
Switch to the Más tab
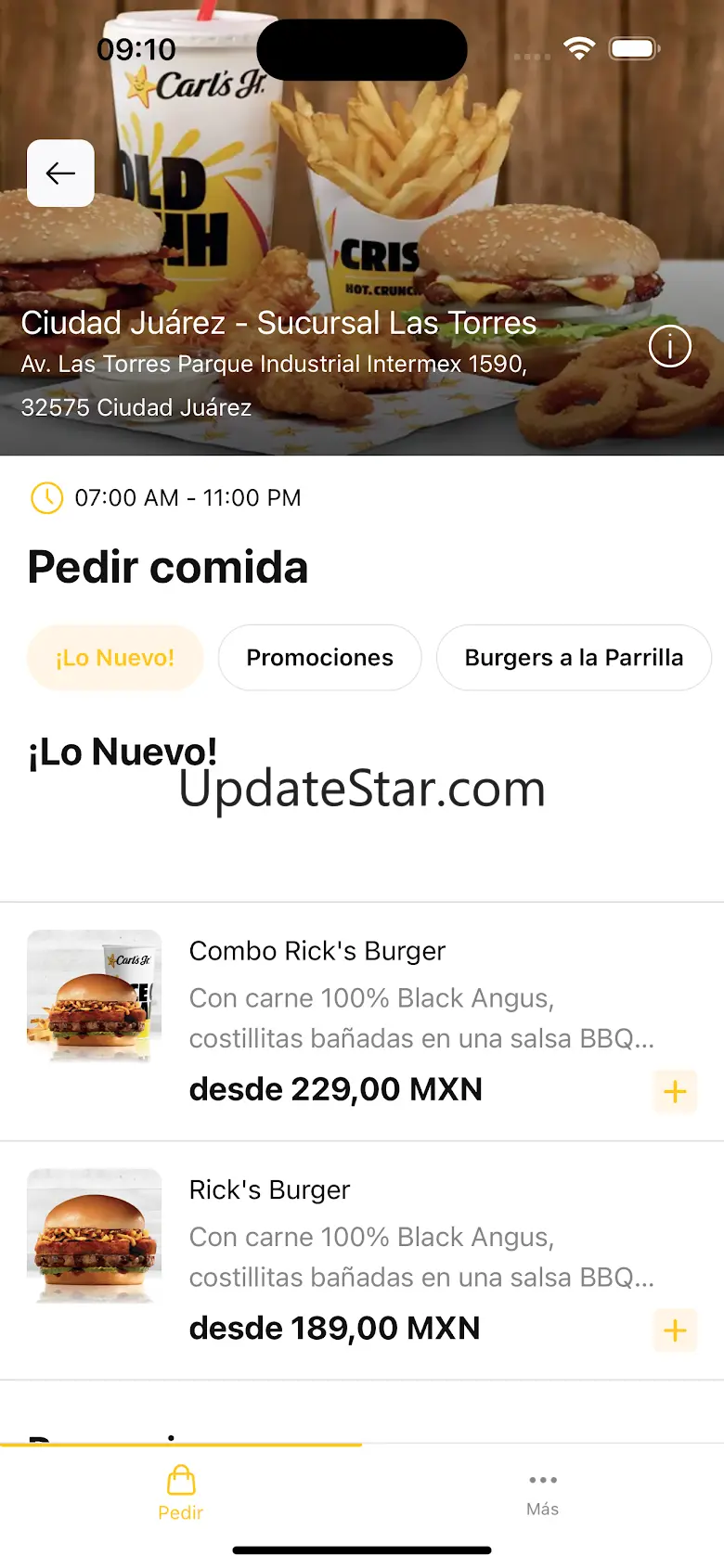click(x=542, y=1493)
